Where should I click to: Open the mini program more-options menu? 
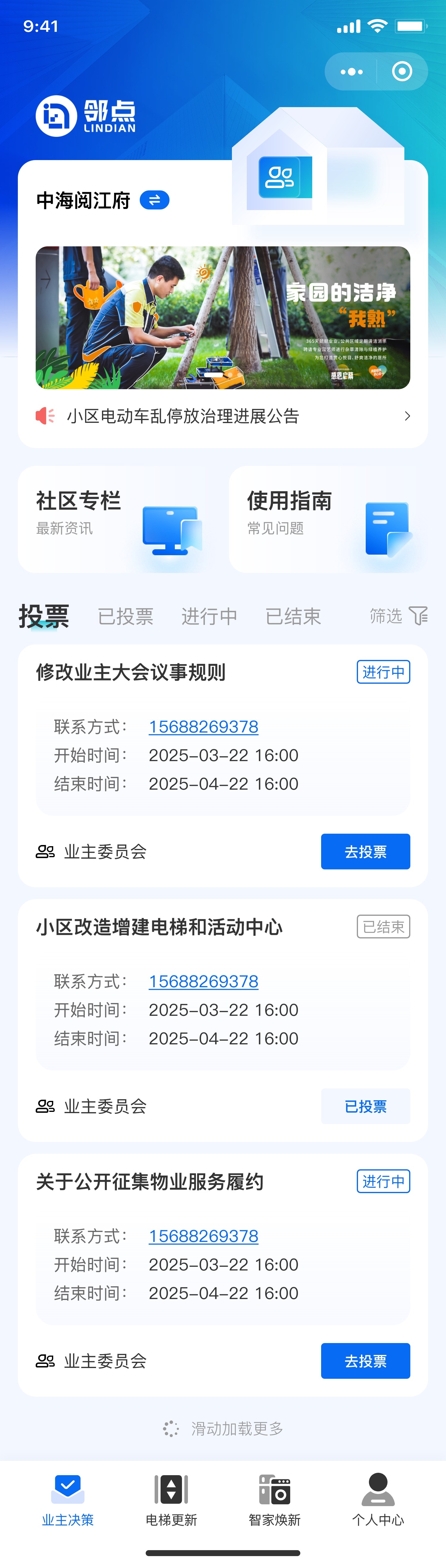[352, 72]
